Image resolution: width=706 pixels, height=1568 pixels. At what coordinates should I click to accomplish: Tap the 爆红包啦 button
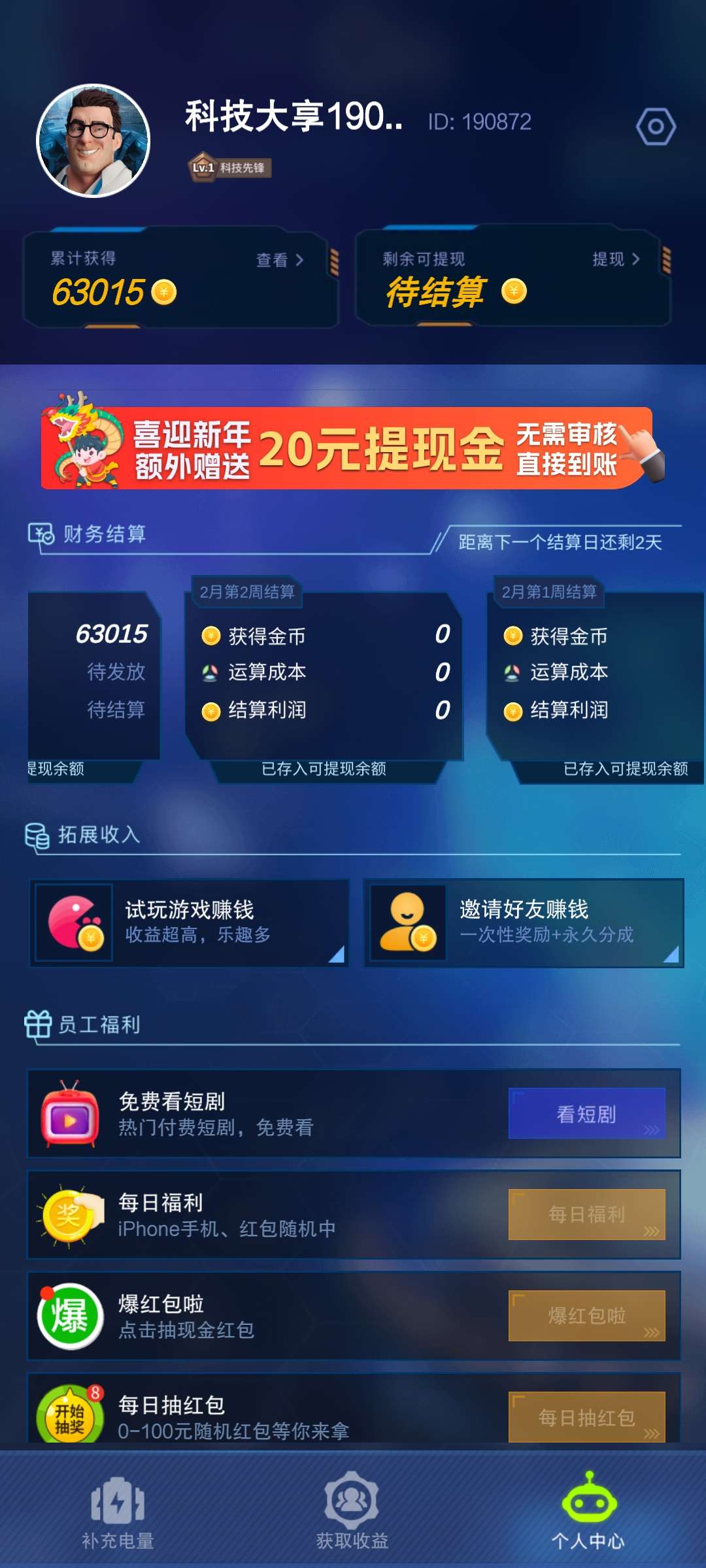tap(587, 1316)
